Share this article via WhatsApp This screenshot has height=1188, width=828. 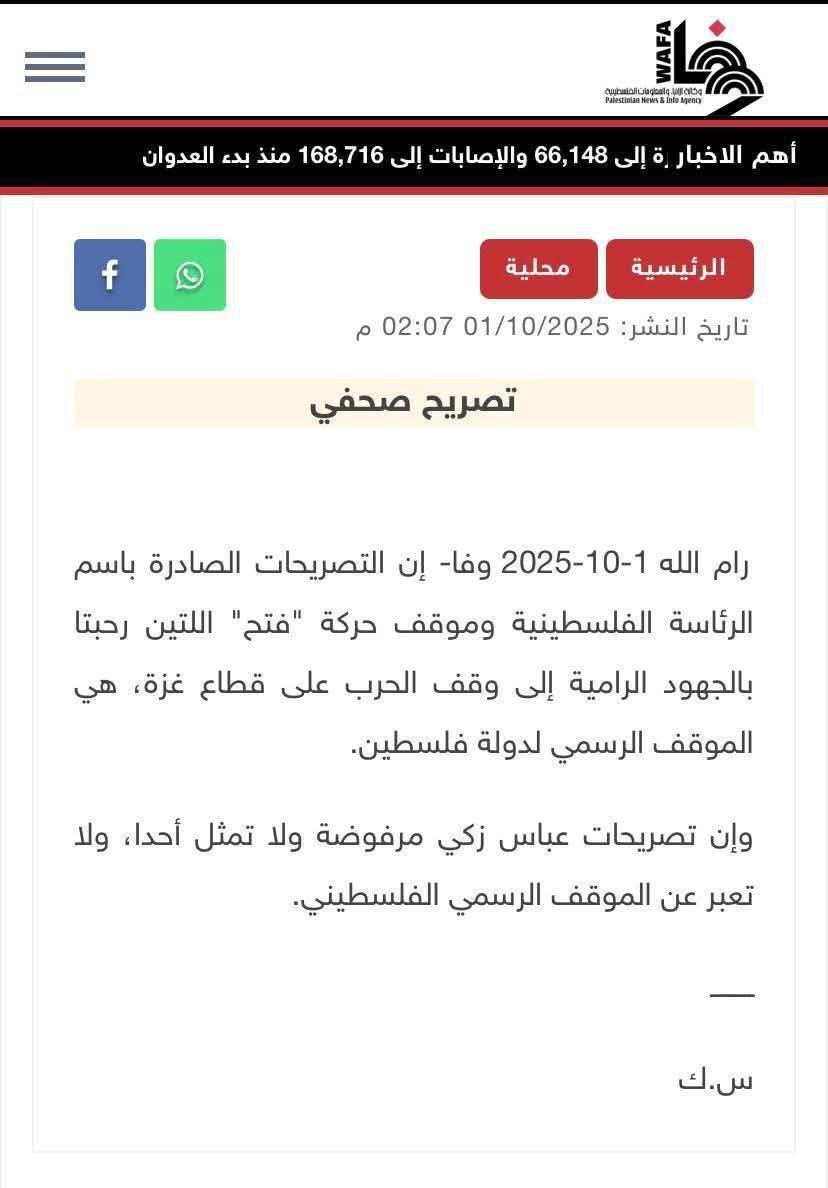tap(190, 275)
